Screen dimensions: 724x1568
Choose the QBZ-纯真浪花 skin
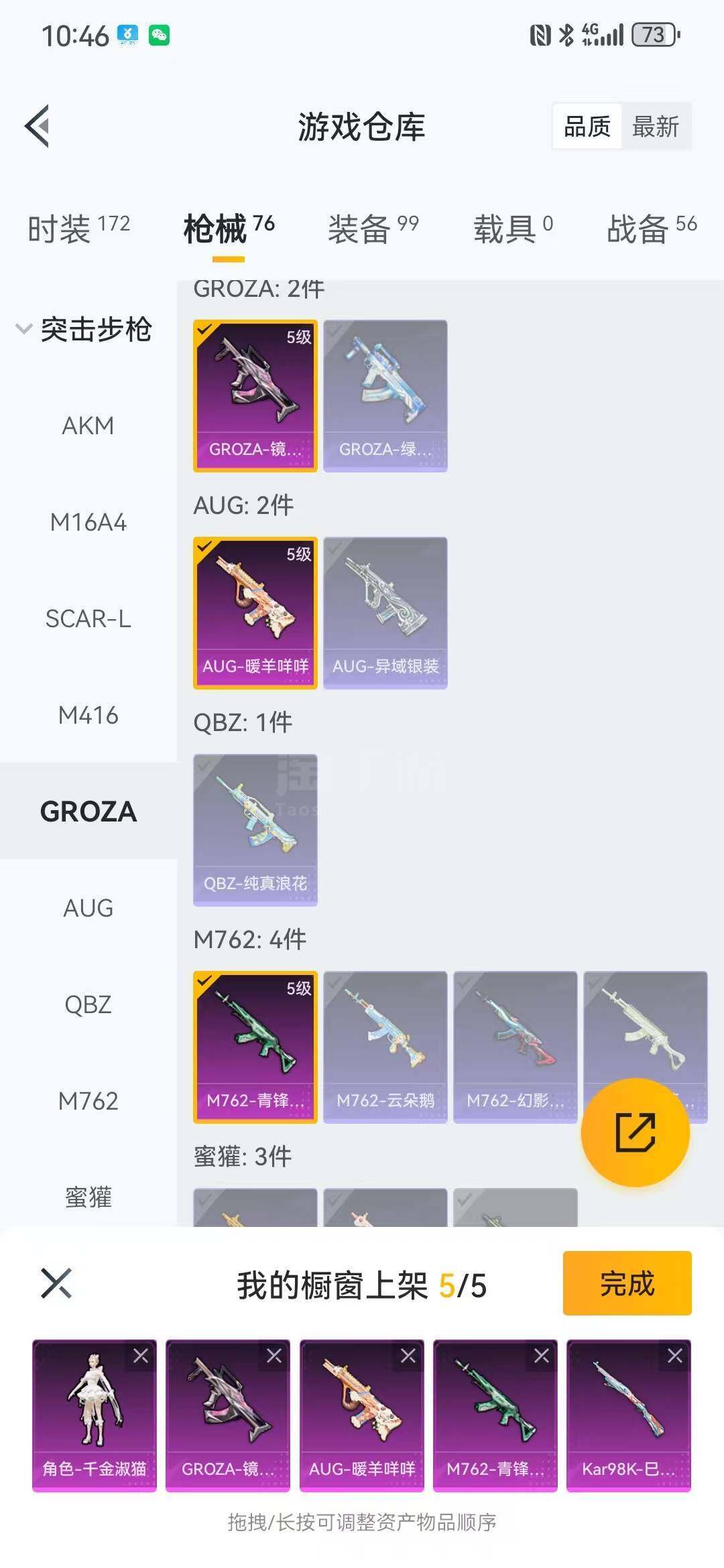pyautogui.click(x=255, y=830)
